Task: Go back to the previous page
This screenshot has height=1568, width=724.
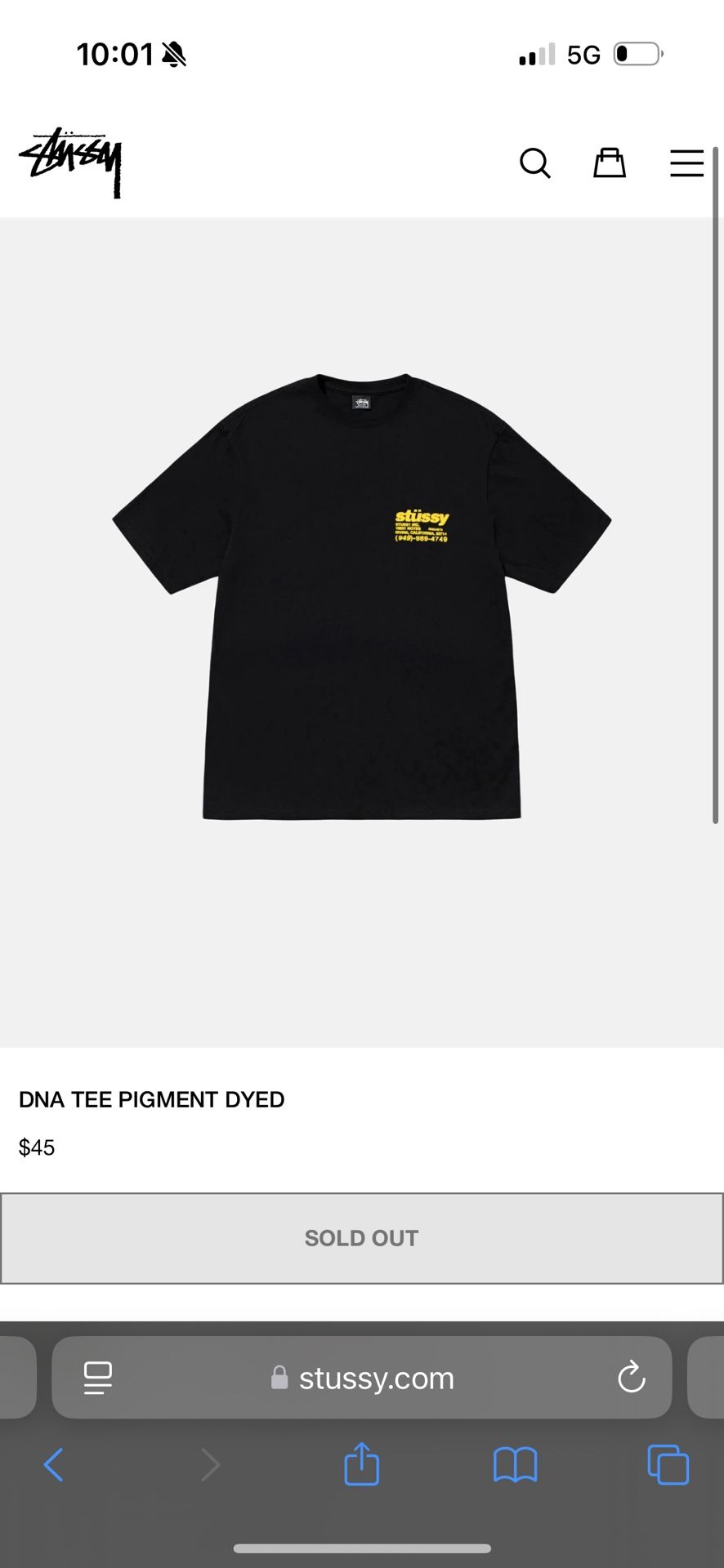Action: (x=54, y=1465)
